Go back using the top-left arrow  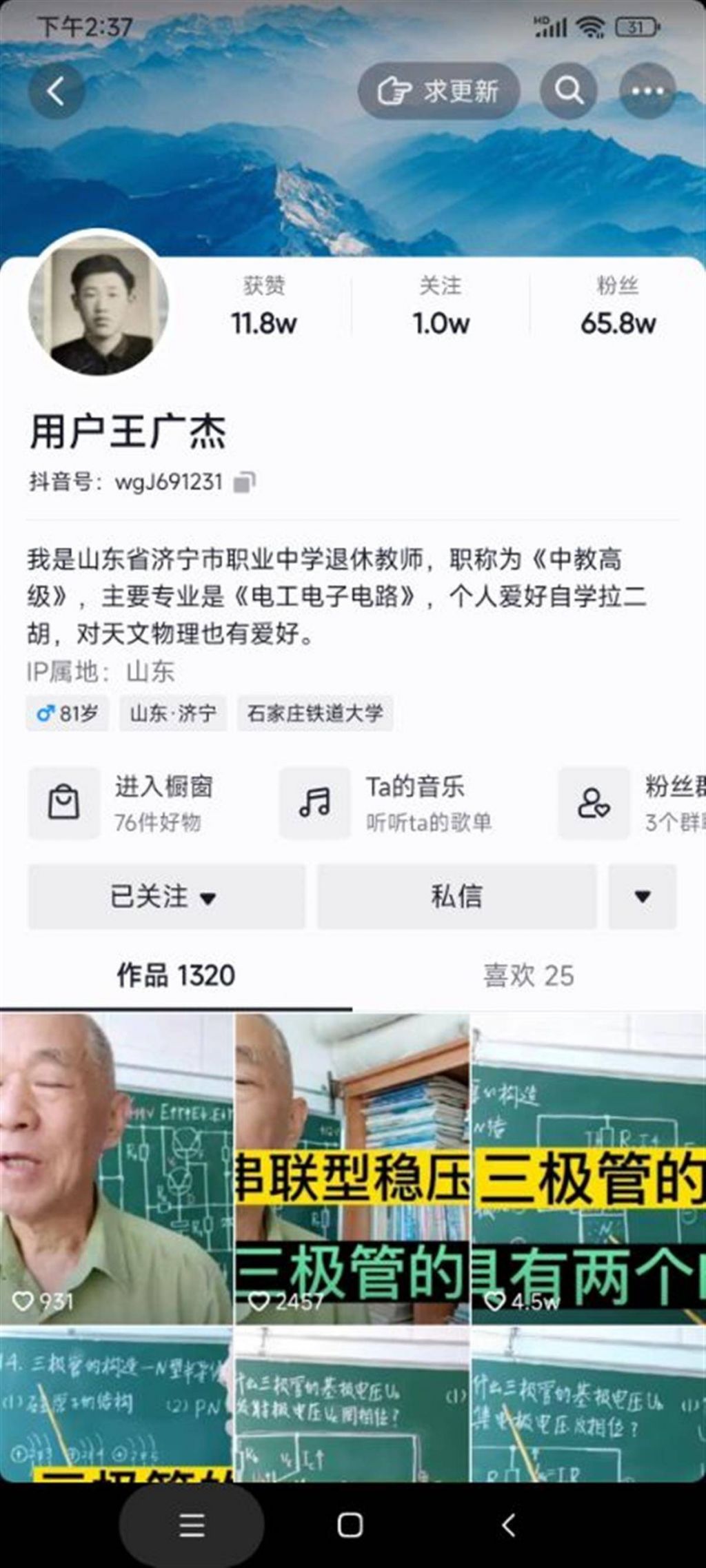click(57, 90)
